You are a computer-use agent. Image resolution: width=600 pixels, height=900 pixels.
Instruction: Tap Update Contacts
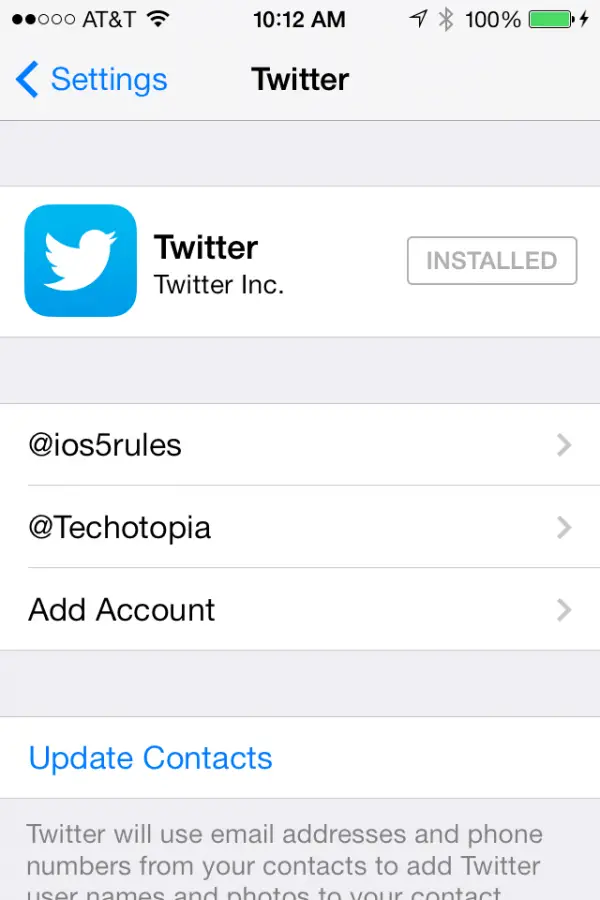pyautogui.click(x=150, y=758)
